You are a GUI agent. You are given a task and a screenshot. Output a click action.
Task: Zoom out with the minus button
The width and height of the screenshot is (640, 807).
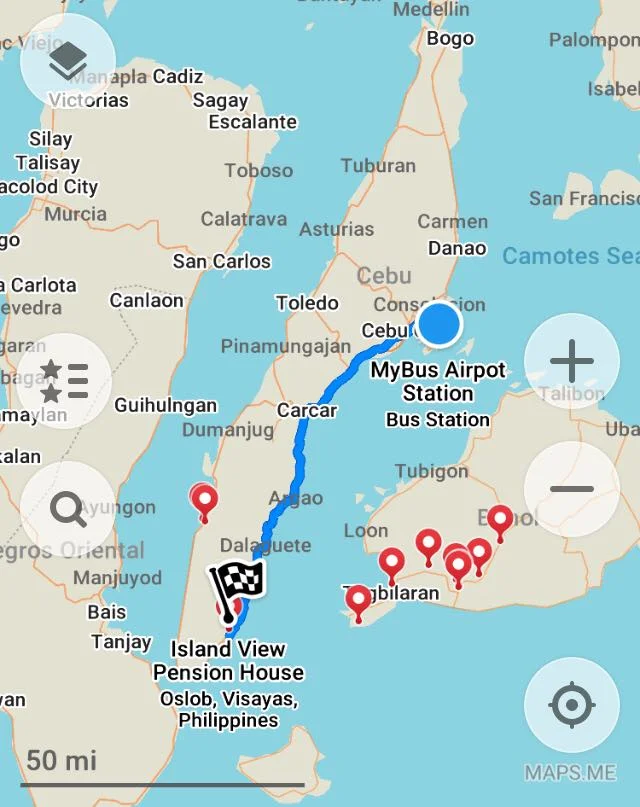572,489
